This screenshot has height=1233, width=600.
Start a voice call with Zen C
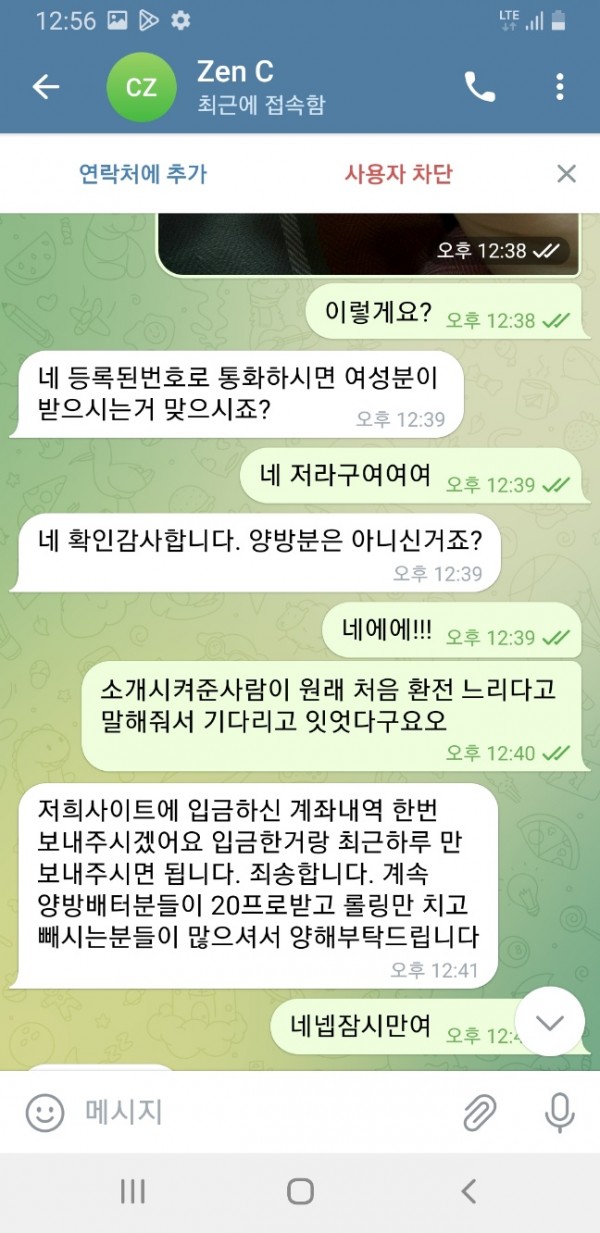[x=479, y=87]
